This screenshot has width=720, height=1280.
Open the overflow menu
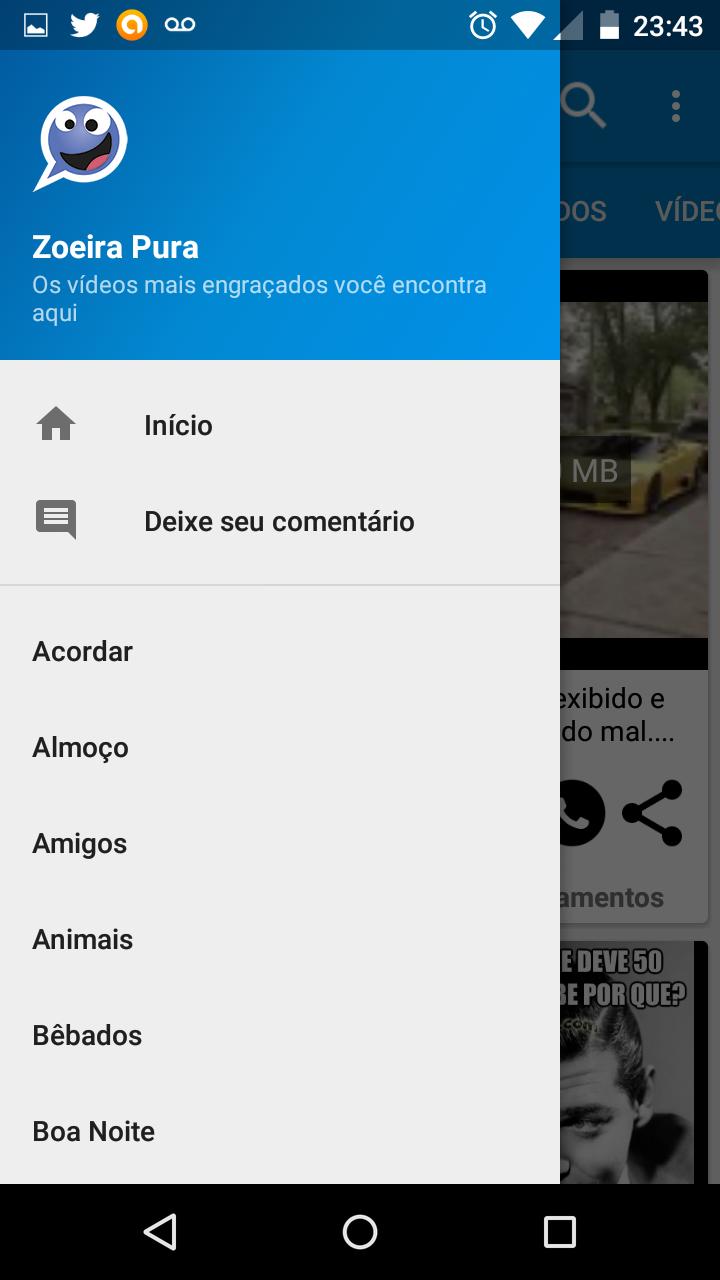[676, 106]
